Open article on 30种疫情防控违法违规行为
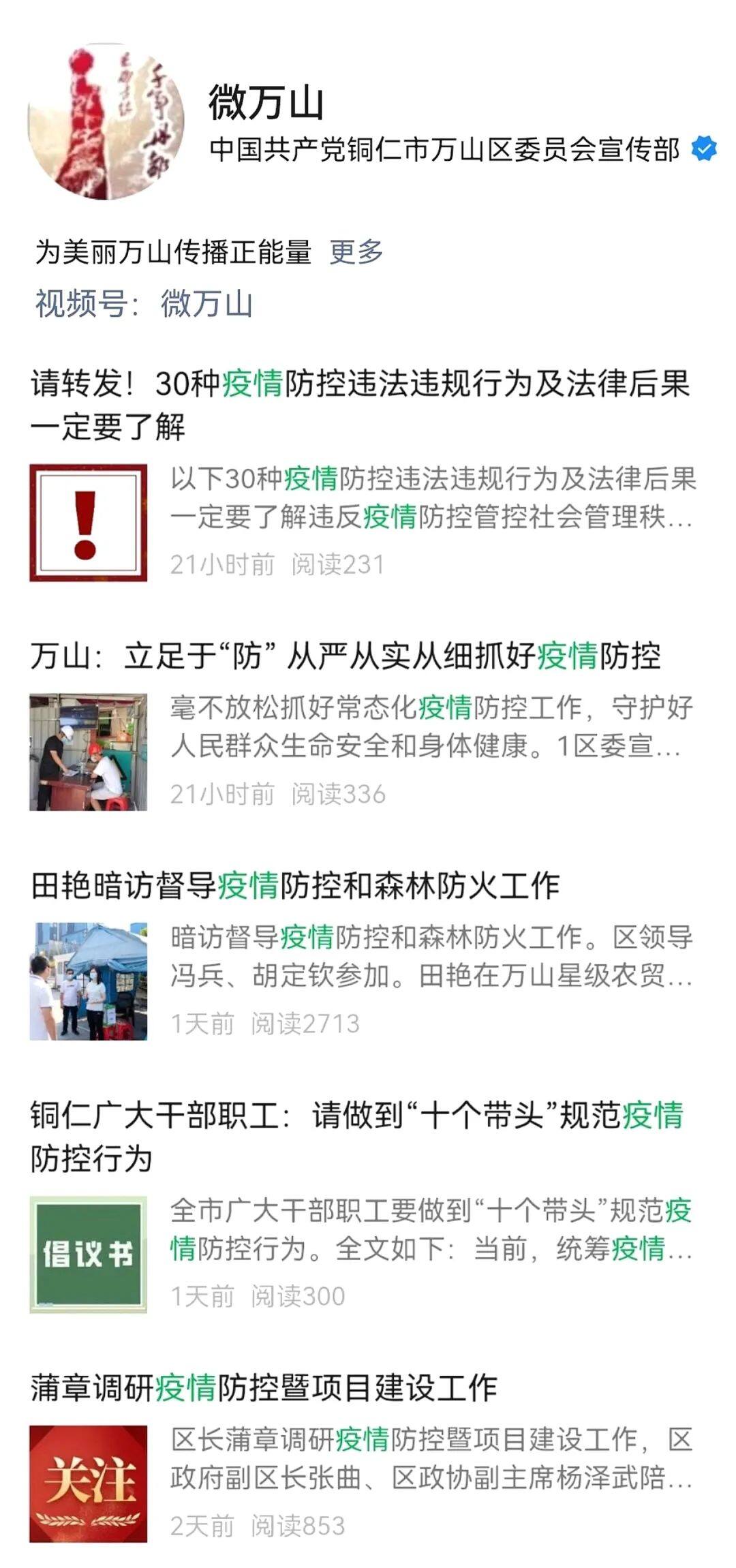Viewport: 736px width, 1568px height. [360, 405]
